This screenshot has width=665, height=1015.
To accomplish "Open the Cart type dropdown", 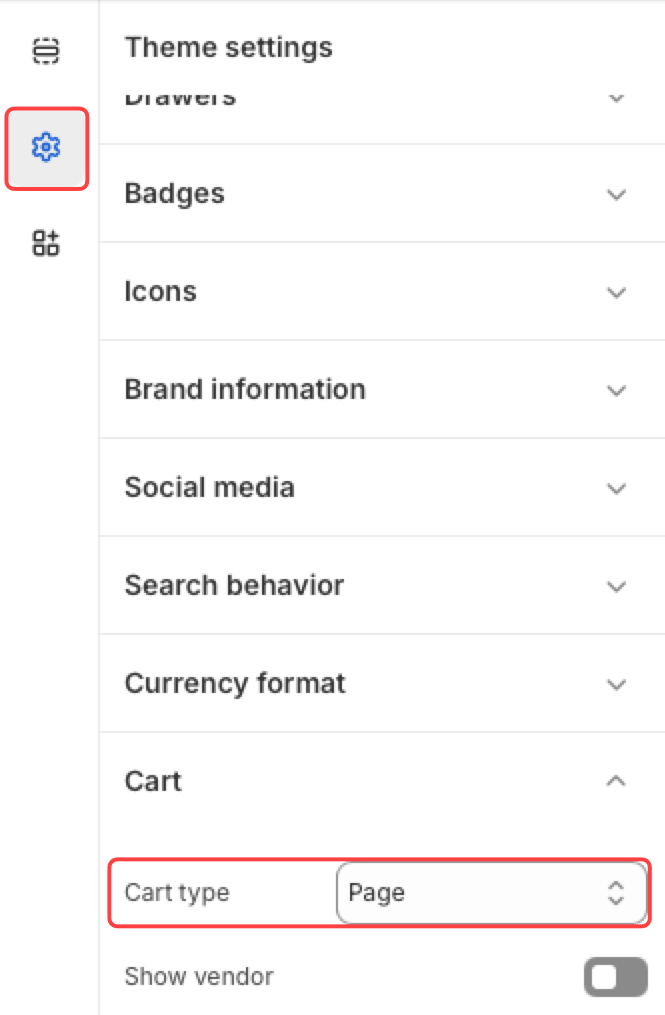I will click(x=491, y=893).
